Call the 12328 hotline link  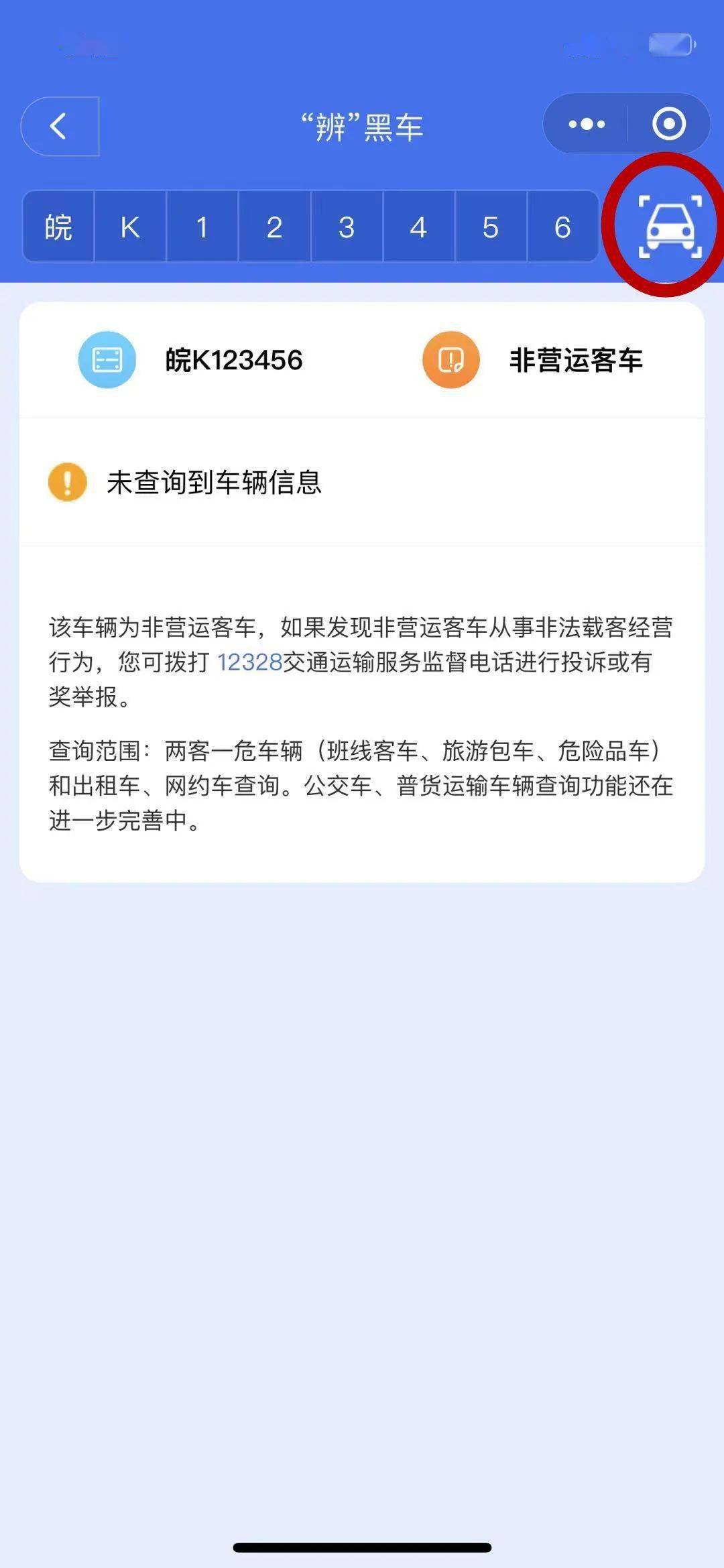249,662
